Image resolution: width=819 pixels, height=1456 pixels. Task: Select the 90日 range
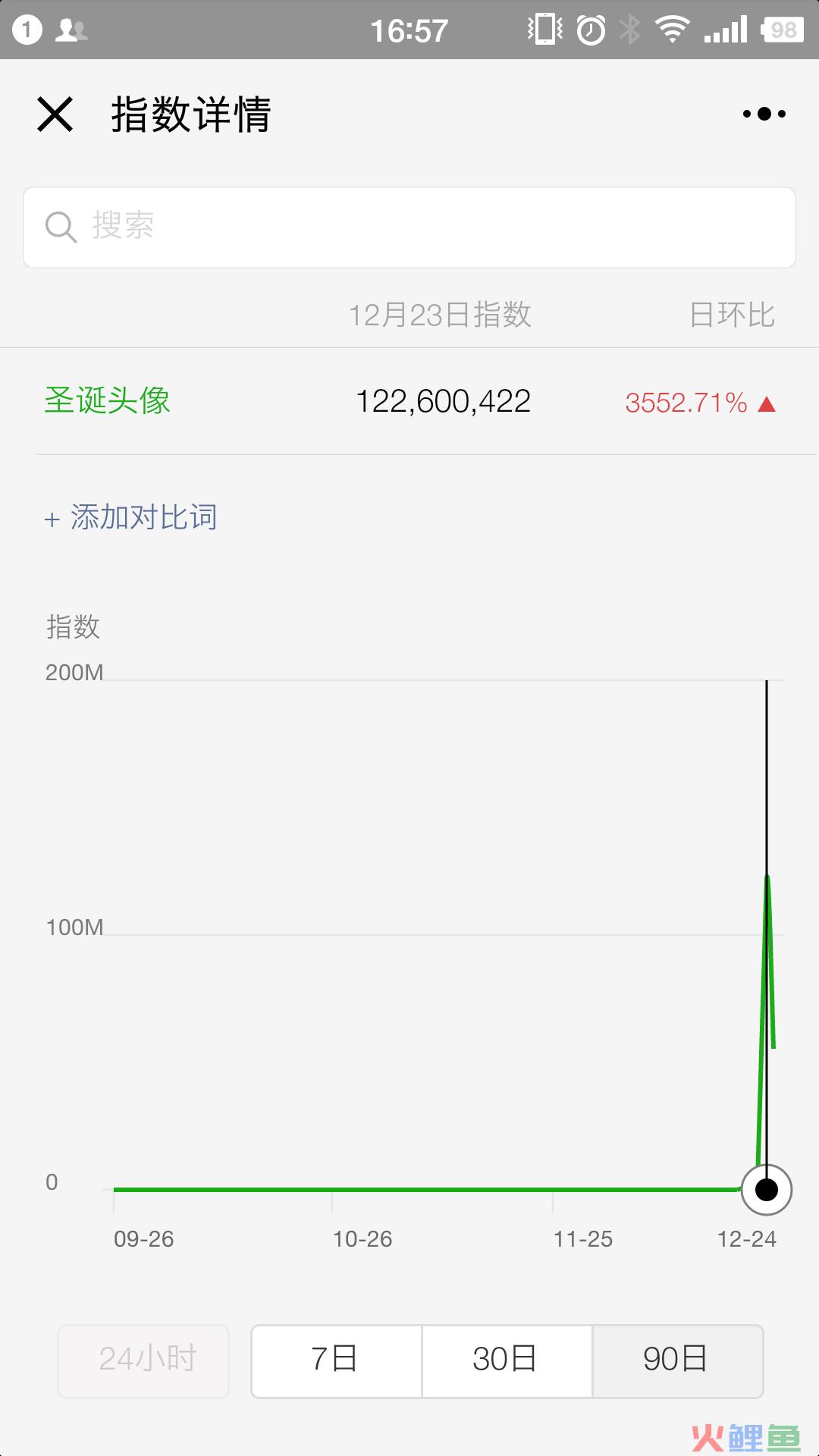point(677,1361)
